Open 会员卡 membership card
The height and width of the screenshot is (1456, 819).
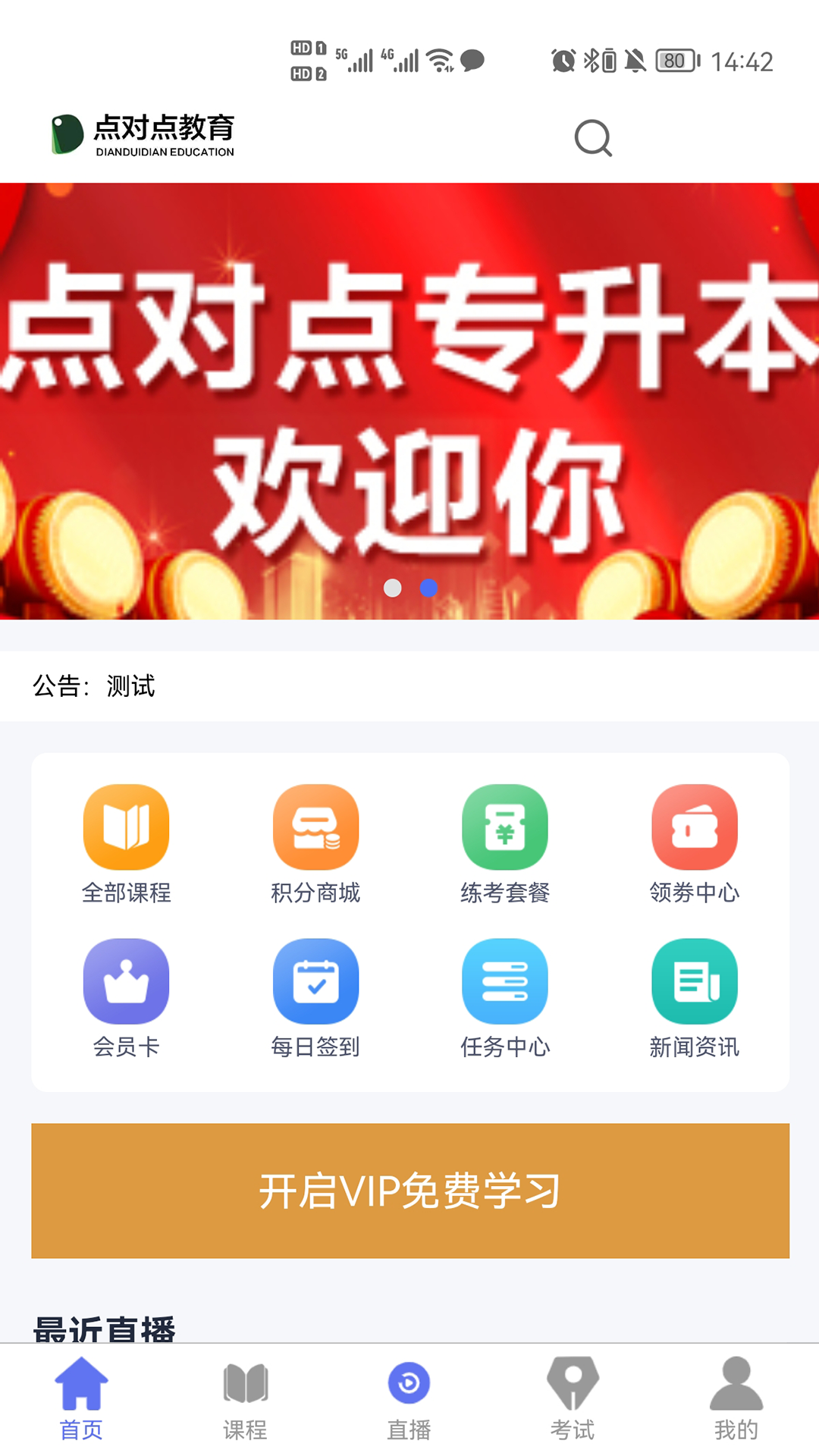click(x=126, y=997)
